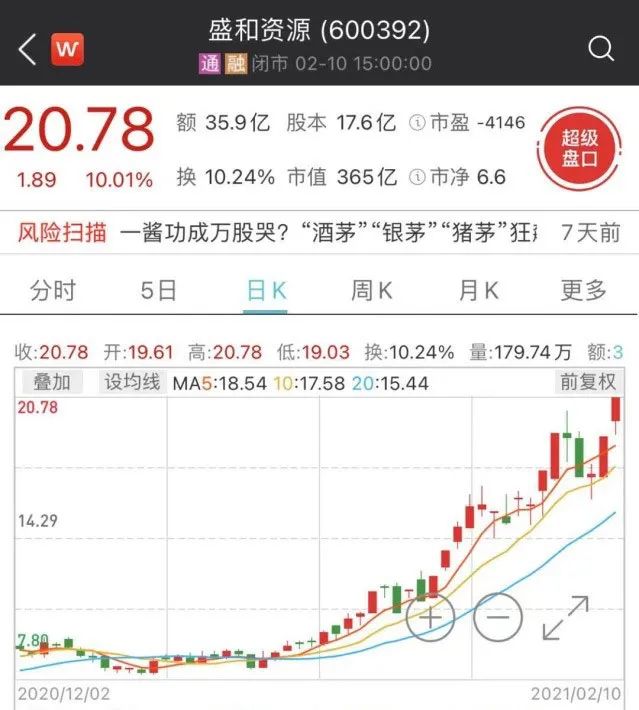This screenshot has height=710, width=639.
Task: Go back with the arrow
Action: 27,48
